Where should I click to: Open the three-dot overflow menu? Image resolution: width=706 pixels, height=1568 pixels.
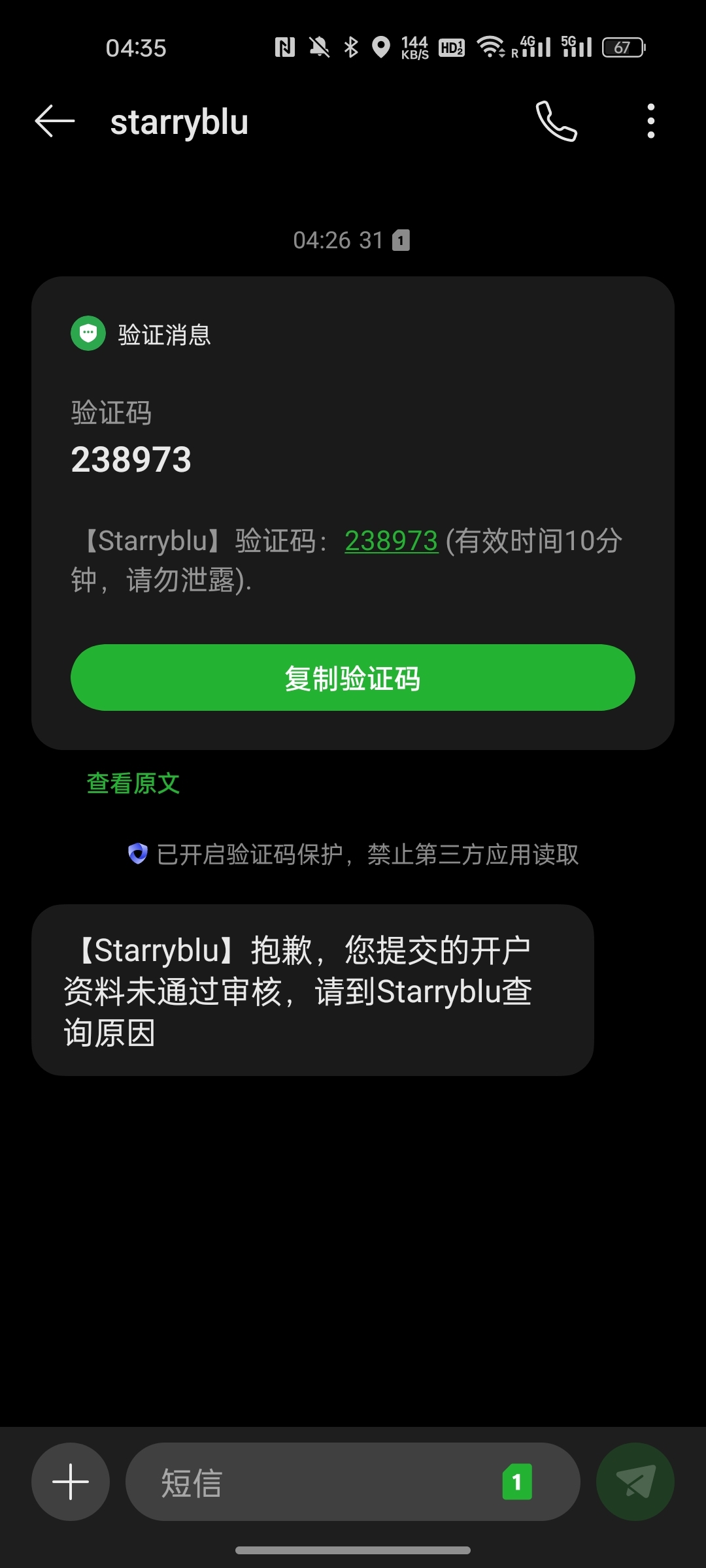pyautogui.click(x=650, y=122)
